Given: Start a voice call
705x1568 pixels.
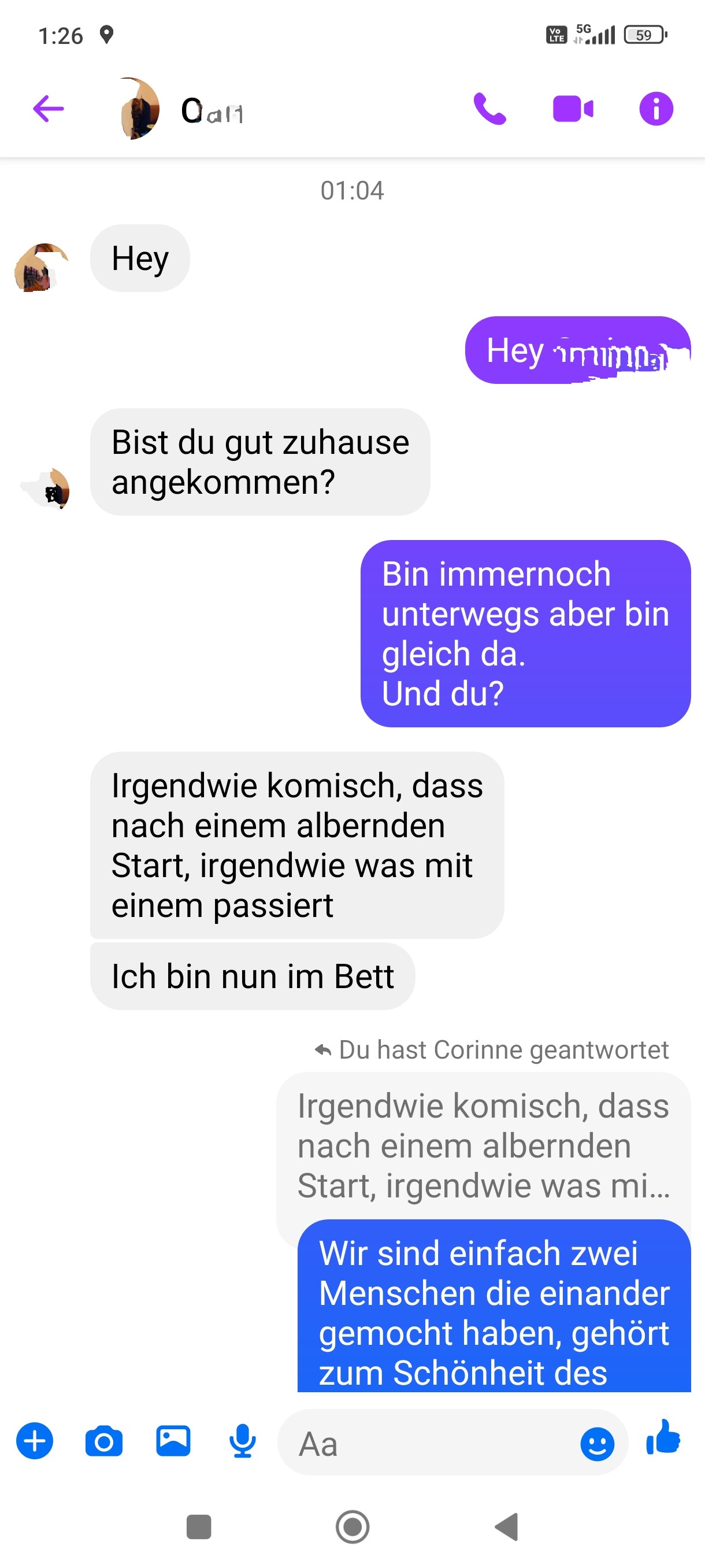Looking at the screenshot, I should (x=489, y=109).
